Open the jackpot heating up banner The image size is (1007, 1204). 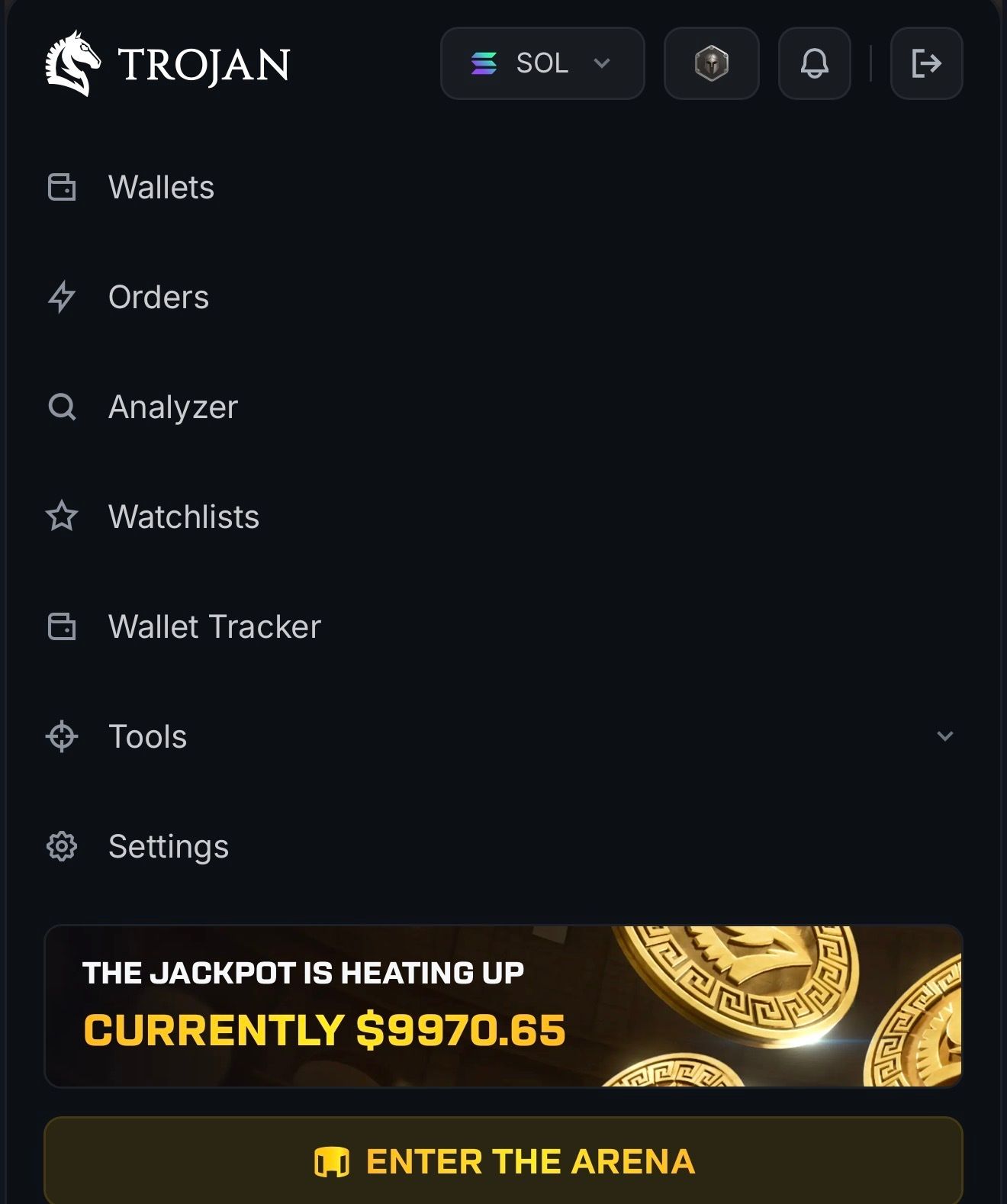click(x=503, y=1006)
